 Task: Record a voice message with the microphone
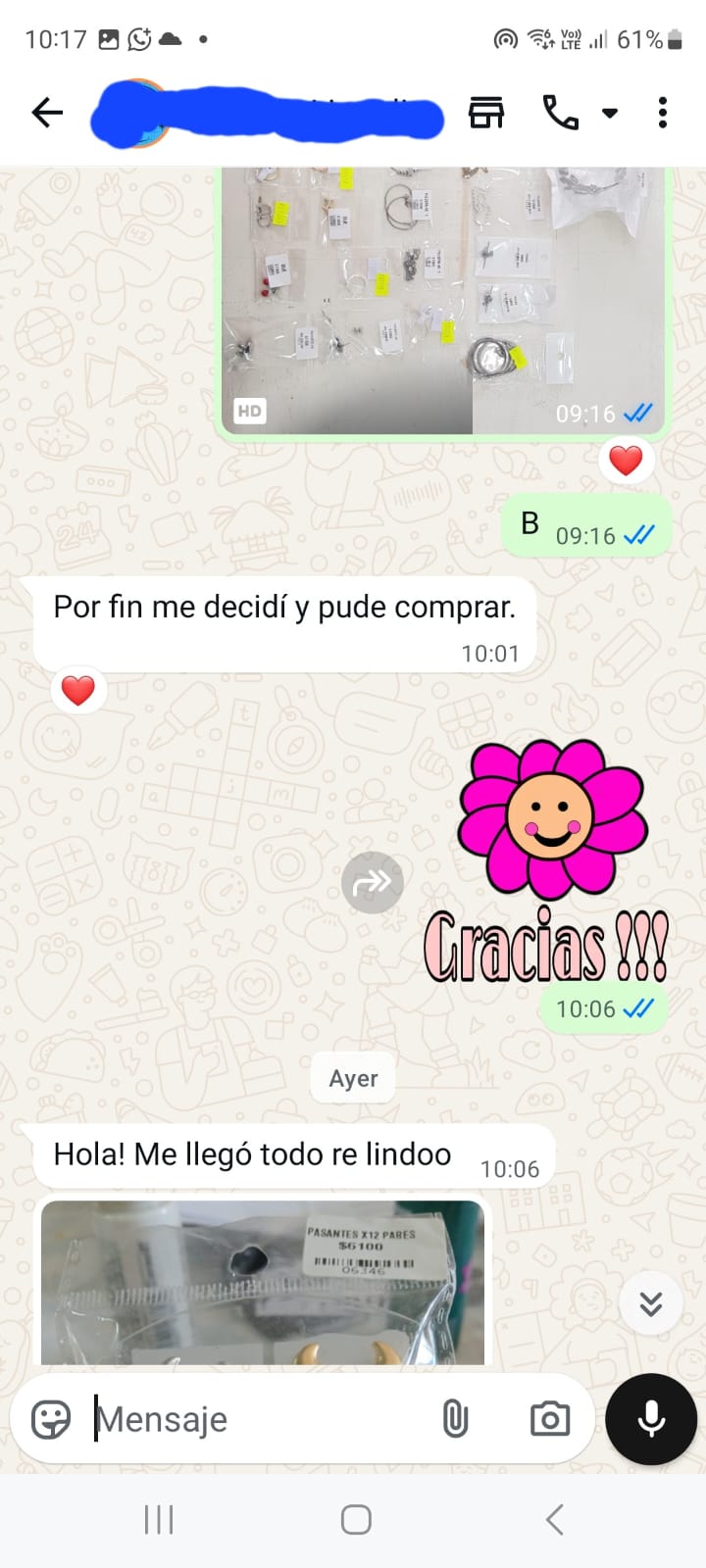click(x=652, y=1419)
